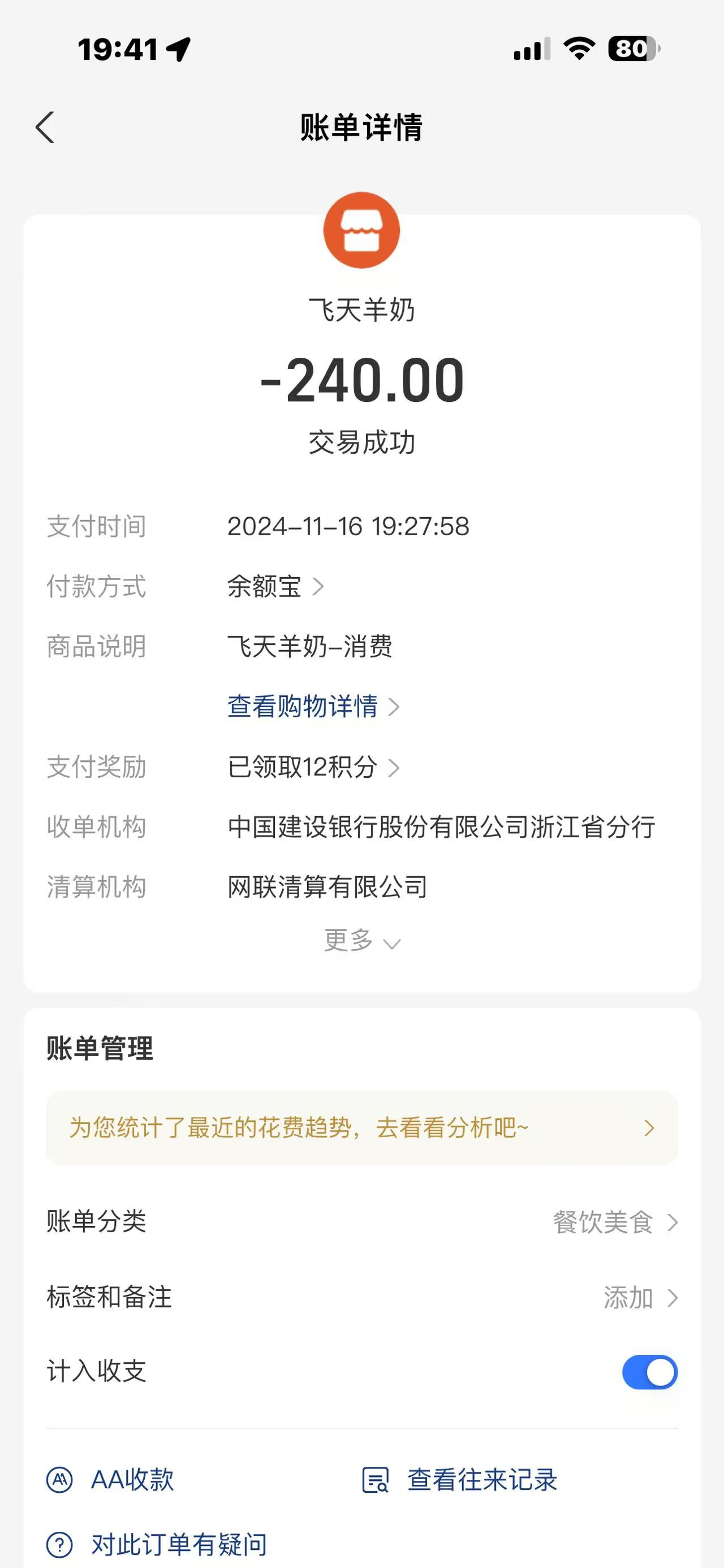This screenshot has height=1568, width=724.
Task: Start an AA收款 split request
Action: click(x=111, y=1480)
